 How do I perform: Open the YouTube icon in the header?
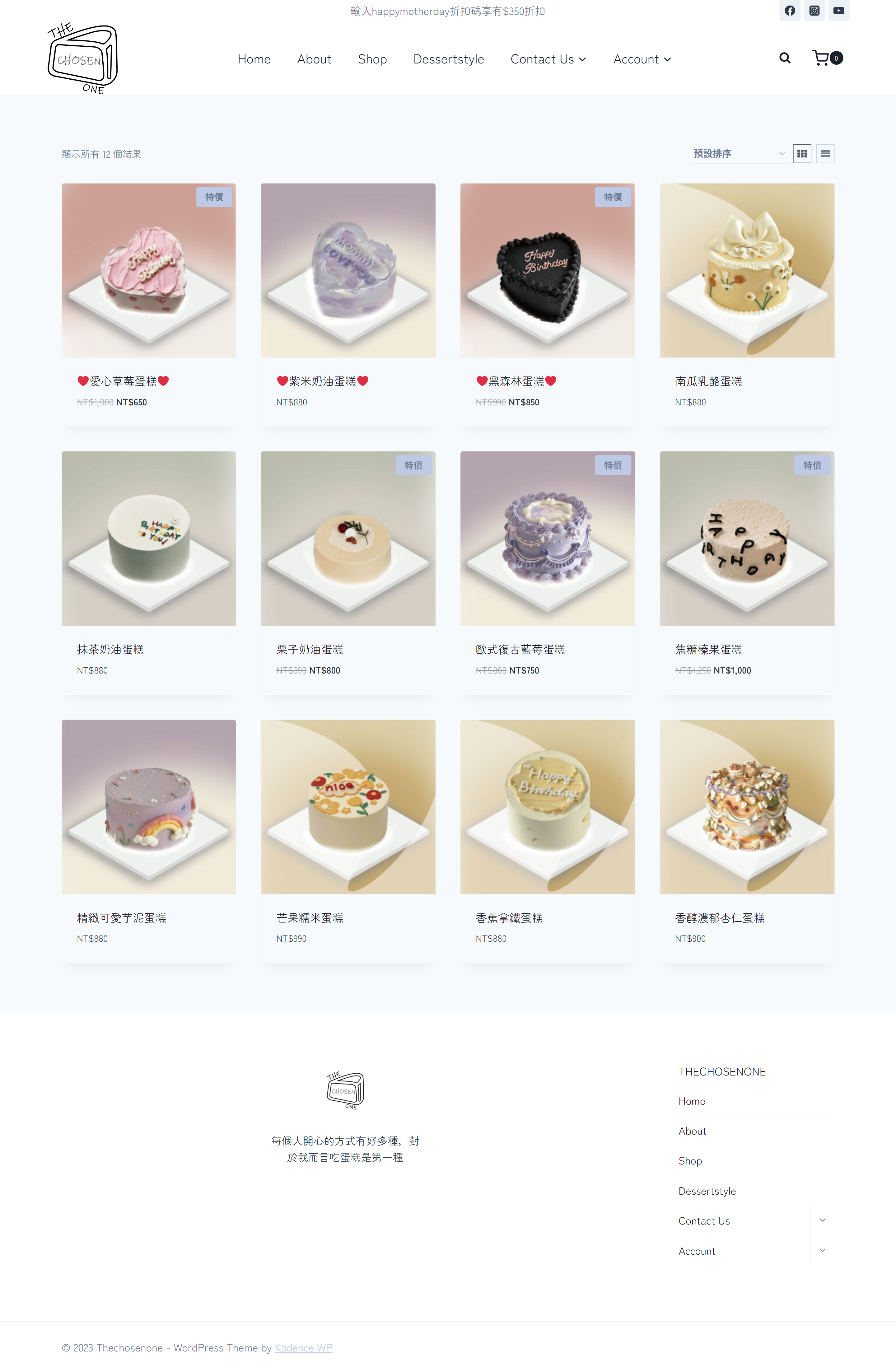838,10
